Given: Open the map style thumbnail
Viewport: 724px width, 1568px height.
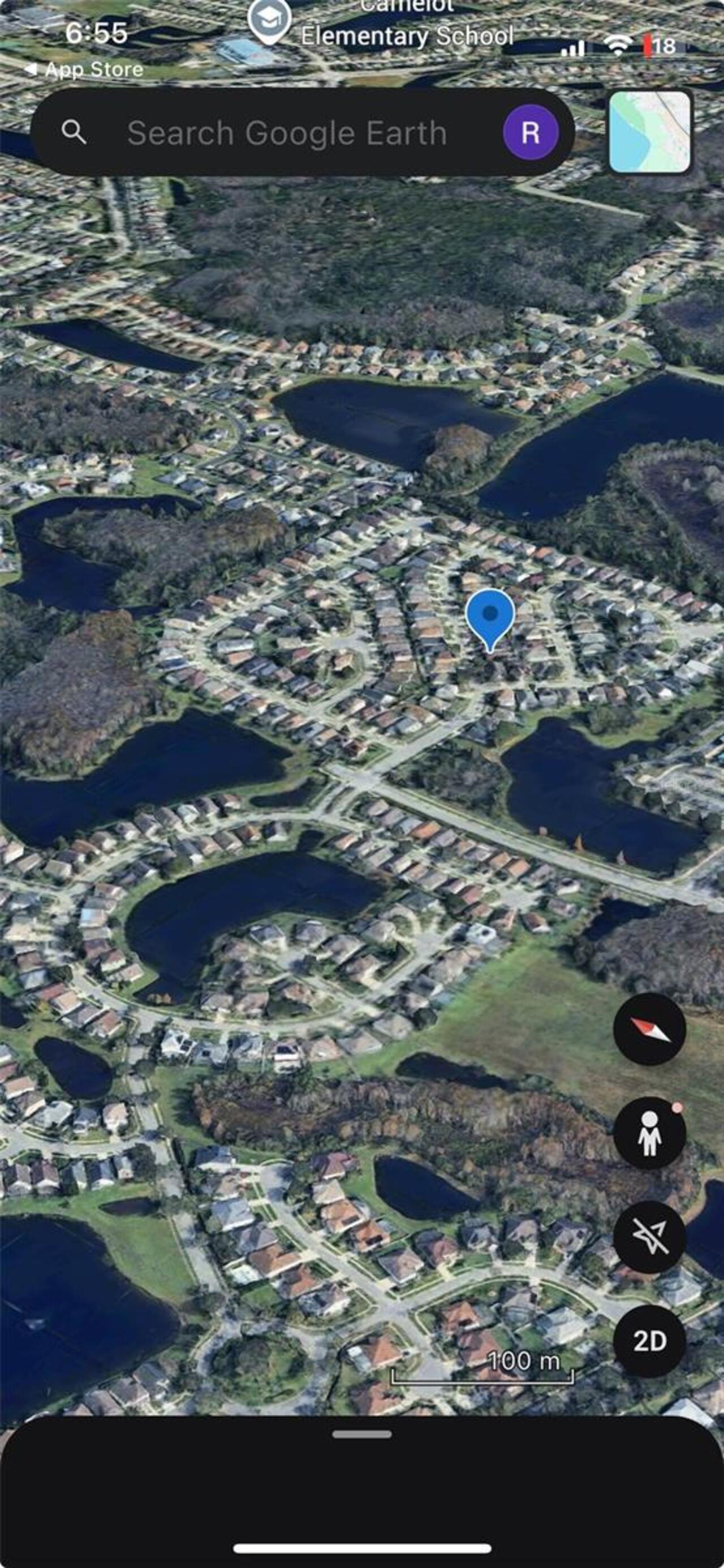Looking at the screenshot, I should click(650, 132).
